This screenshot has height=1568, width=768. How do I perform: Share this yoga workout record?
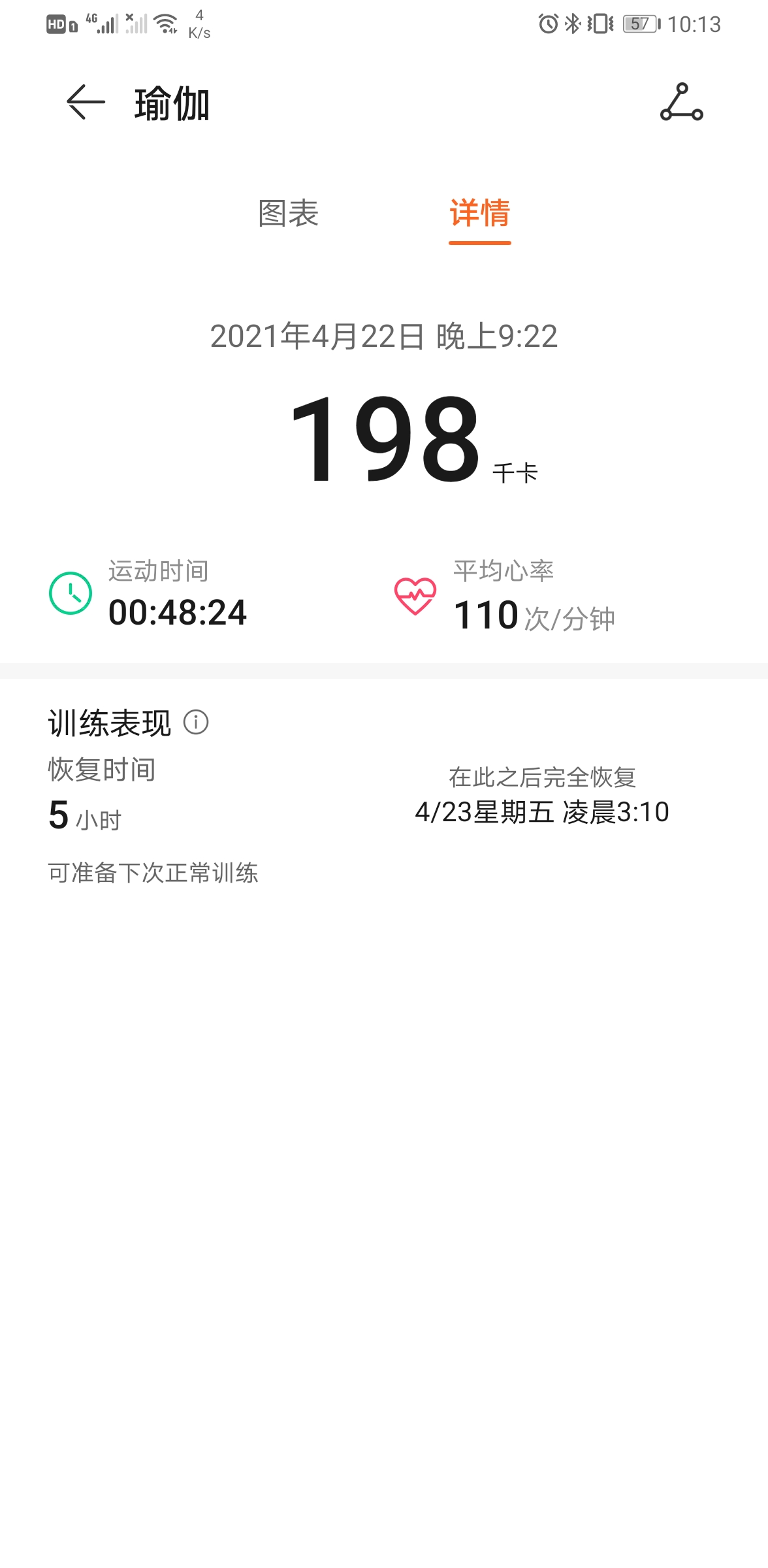(x=681, y=103)
